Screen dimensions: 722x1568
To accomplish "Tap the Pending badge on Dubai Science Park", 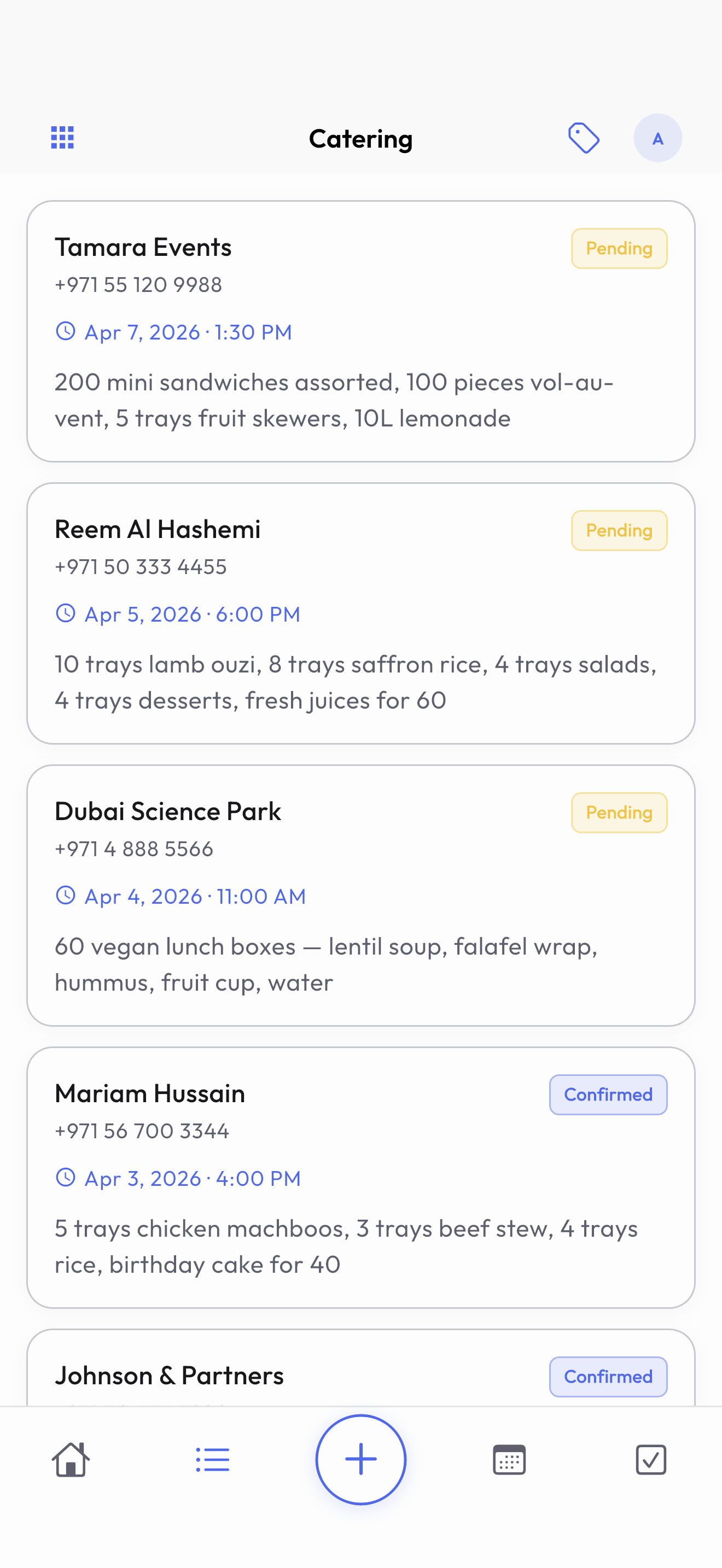I will click(x=619, y=812).
